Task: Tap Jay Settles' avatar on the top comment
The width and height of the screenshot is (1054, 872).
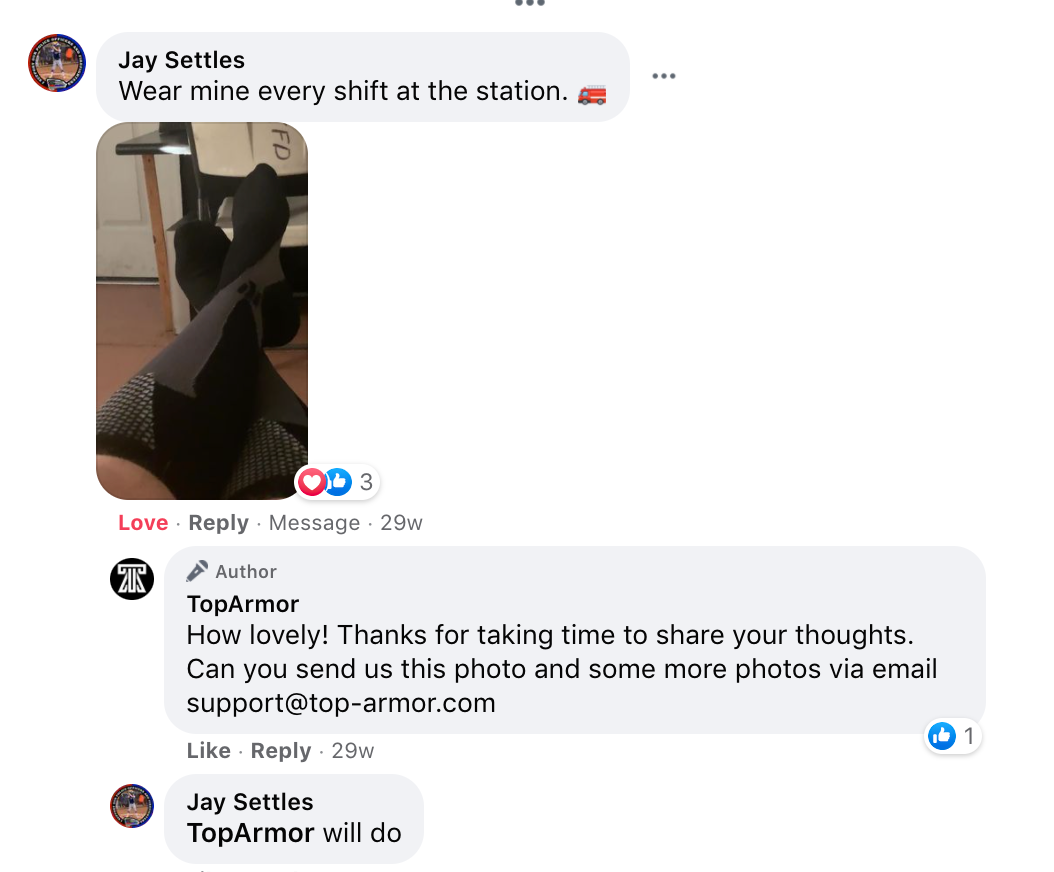Action: 57,63
